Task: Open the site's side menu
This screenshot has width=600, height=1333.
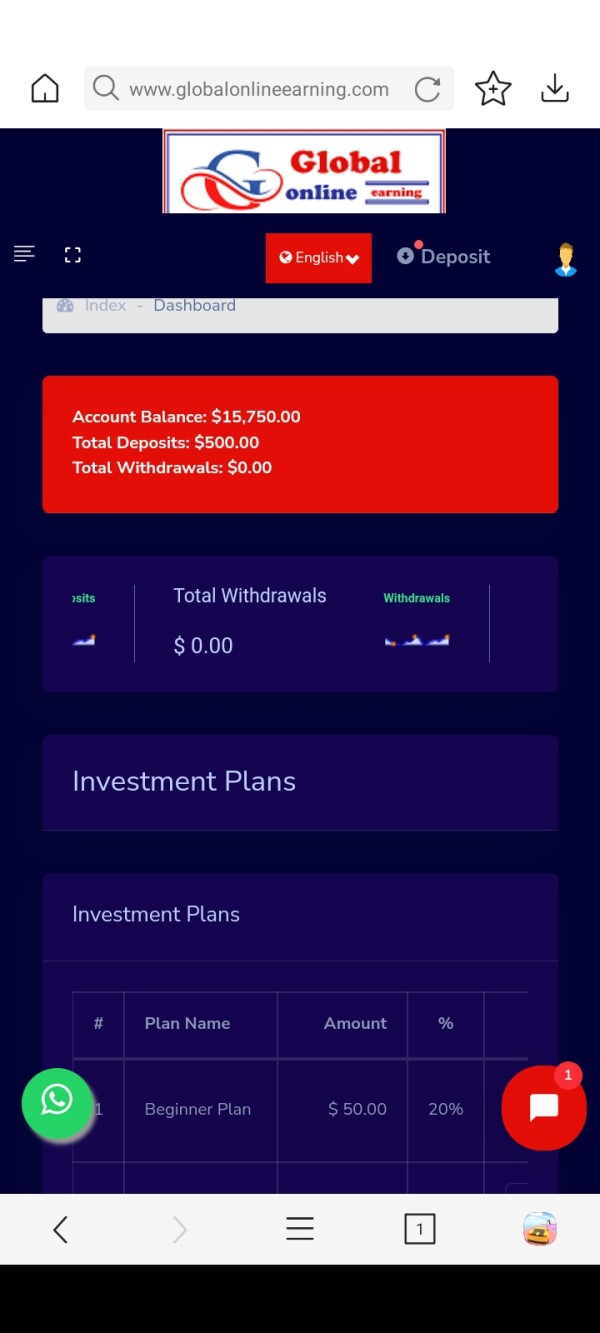Action: [24, 255]
